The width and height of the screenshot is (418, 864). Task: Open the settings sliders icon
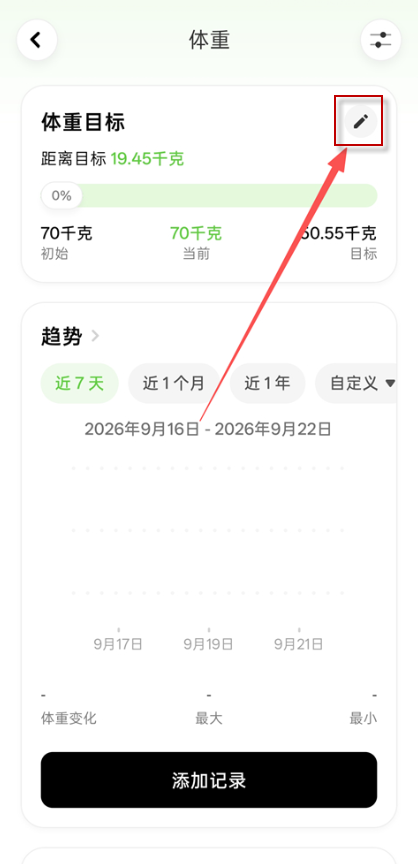[x=381, y=40]
